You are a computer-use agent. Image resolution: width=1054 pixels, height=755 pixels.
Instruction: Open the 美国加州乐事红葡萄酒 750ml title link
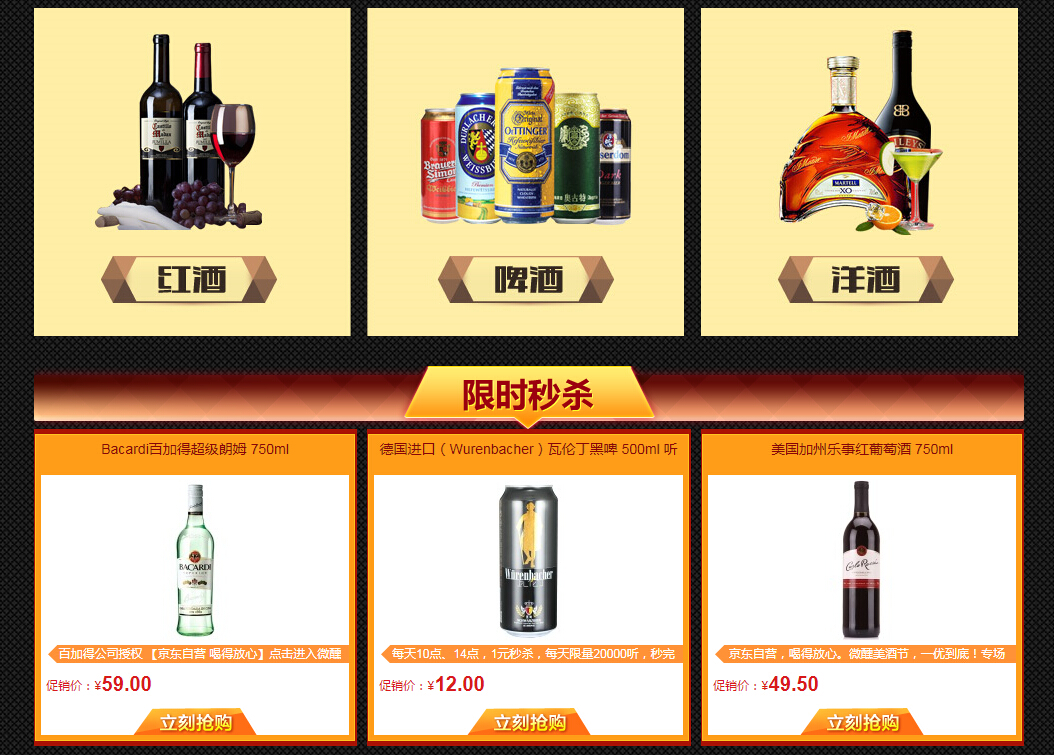point(862,450)
